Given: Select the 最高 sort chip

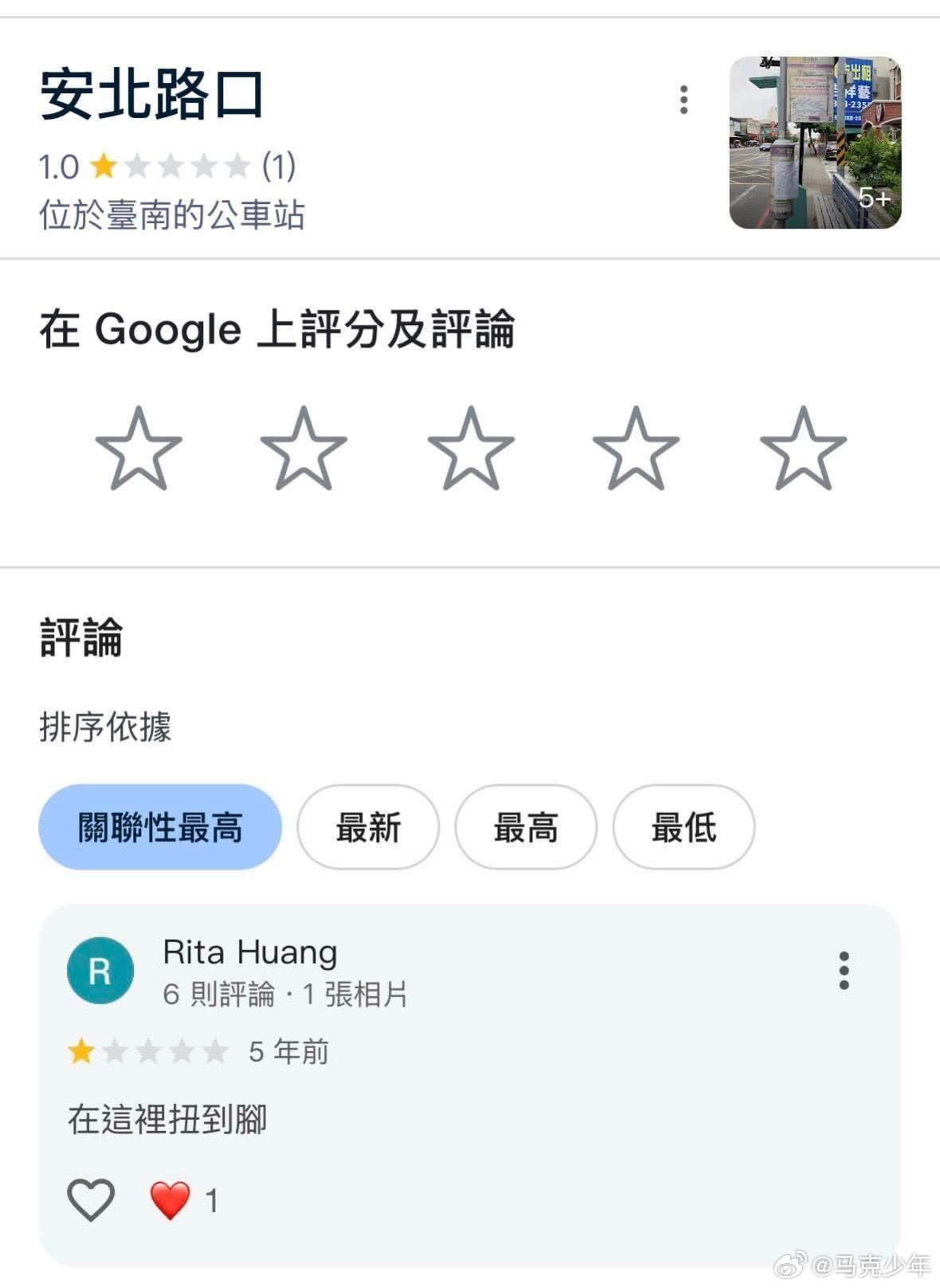Looking at the screenshot, I should coord(526,827).
